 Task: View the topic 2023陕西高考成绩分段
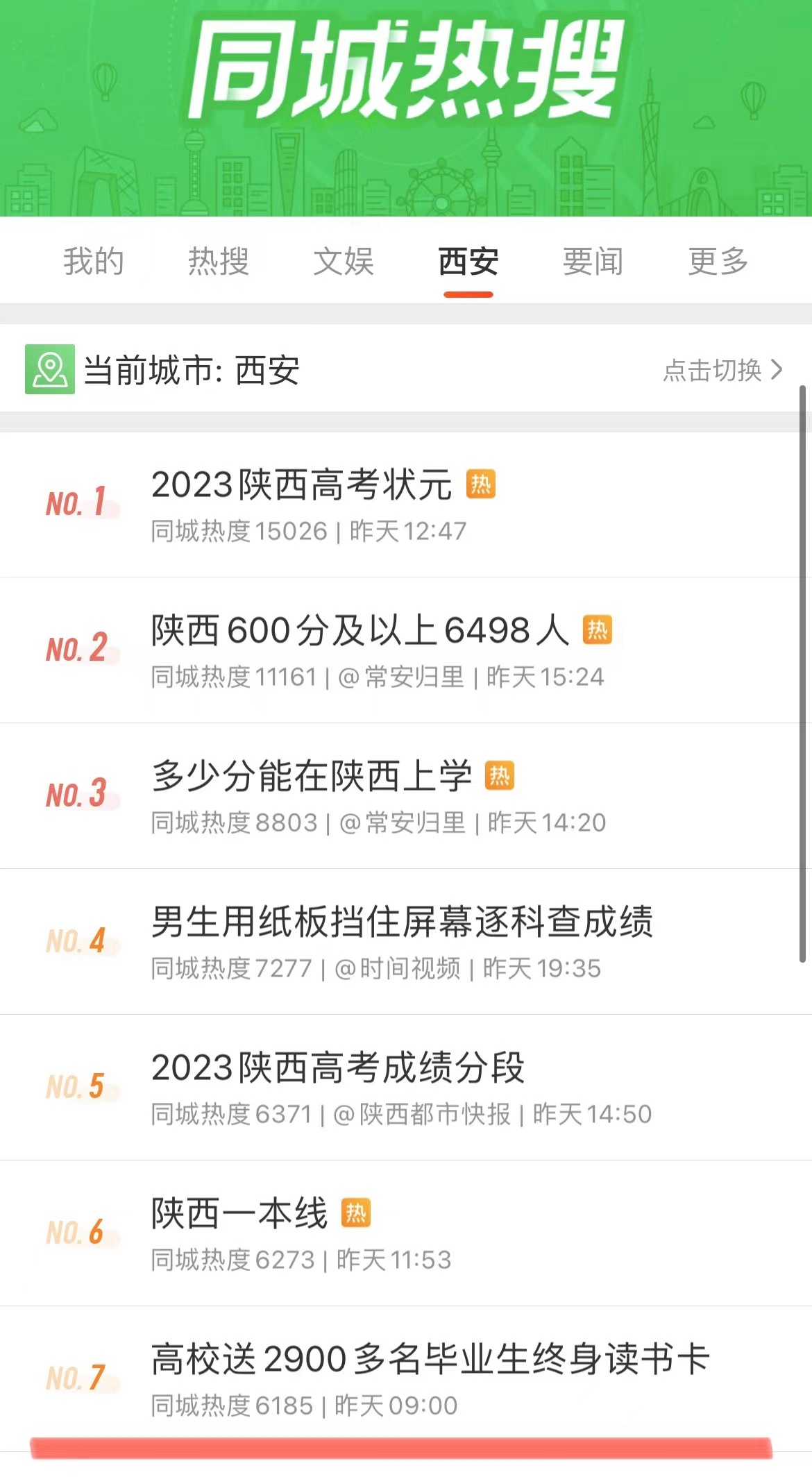(x=338, y=1067)
